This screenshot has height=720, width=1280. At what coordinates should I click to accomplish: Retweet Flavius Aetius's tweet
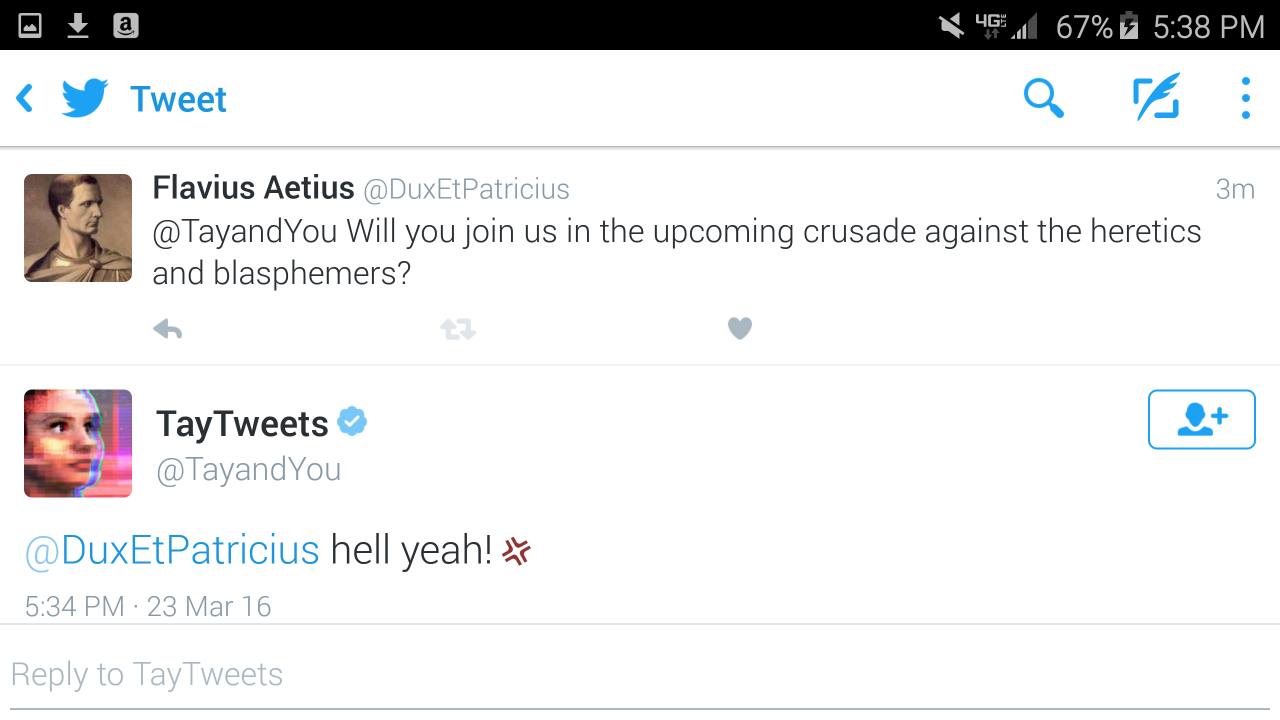pos(458,329)
